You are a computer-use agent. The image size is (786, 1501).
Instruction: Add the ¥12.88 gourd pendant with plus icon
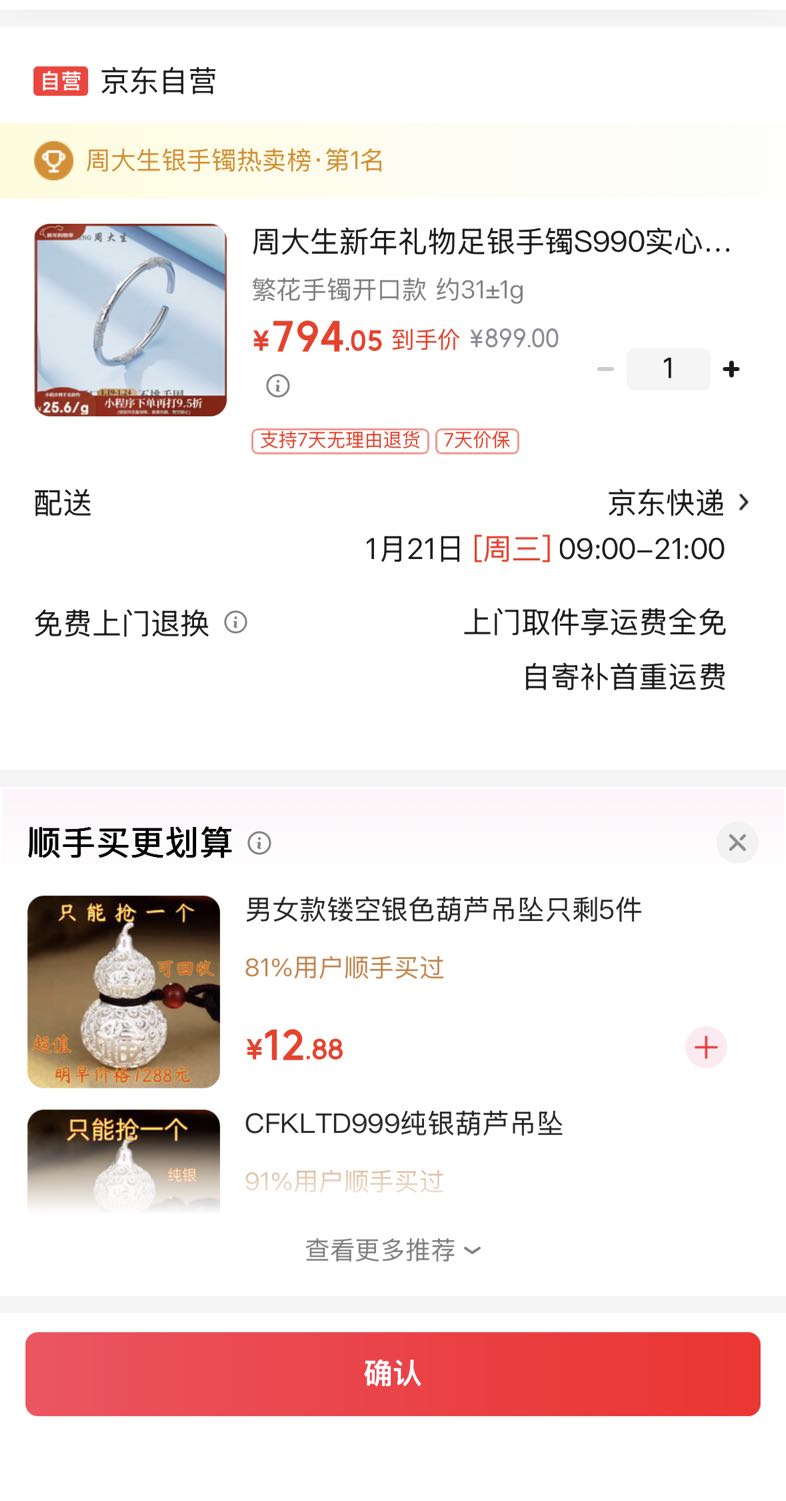coord(706,1047)
